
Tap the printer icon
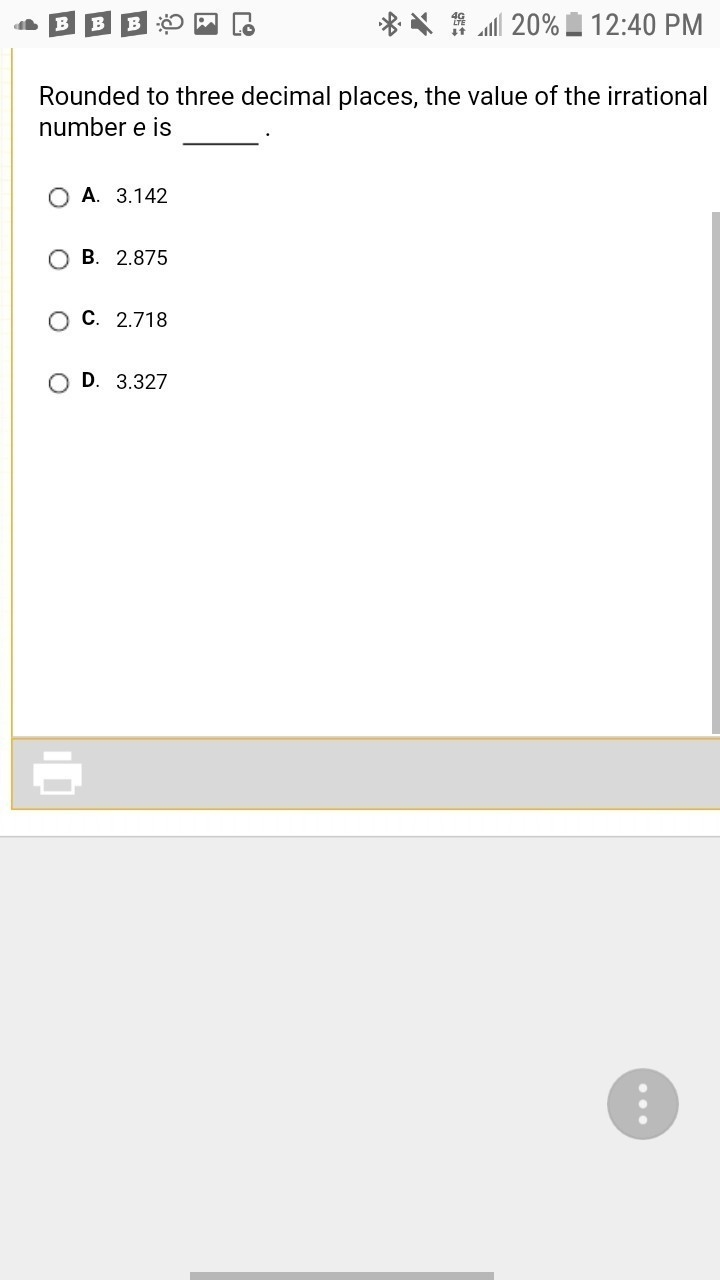57,773
